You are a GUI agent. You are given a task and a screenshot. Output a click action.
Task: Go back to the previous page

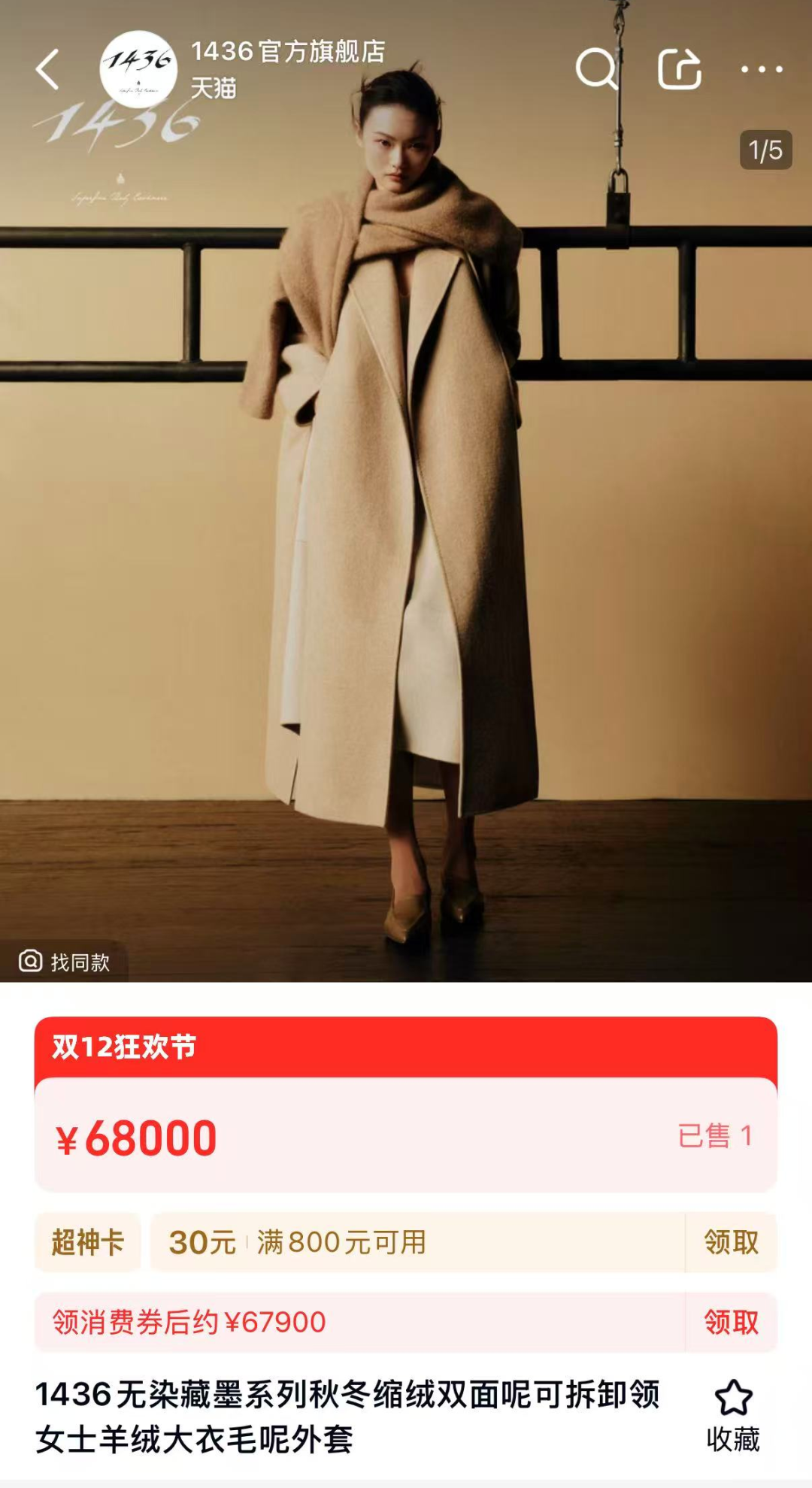tap(48, 70)
